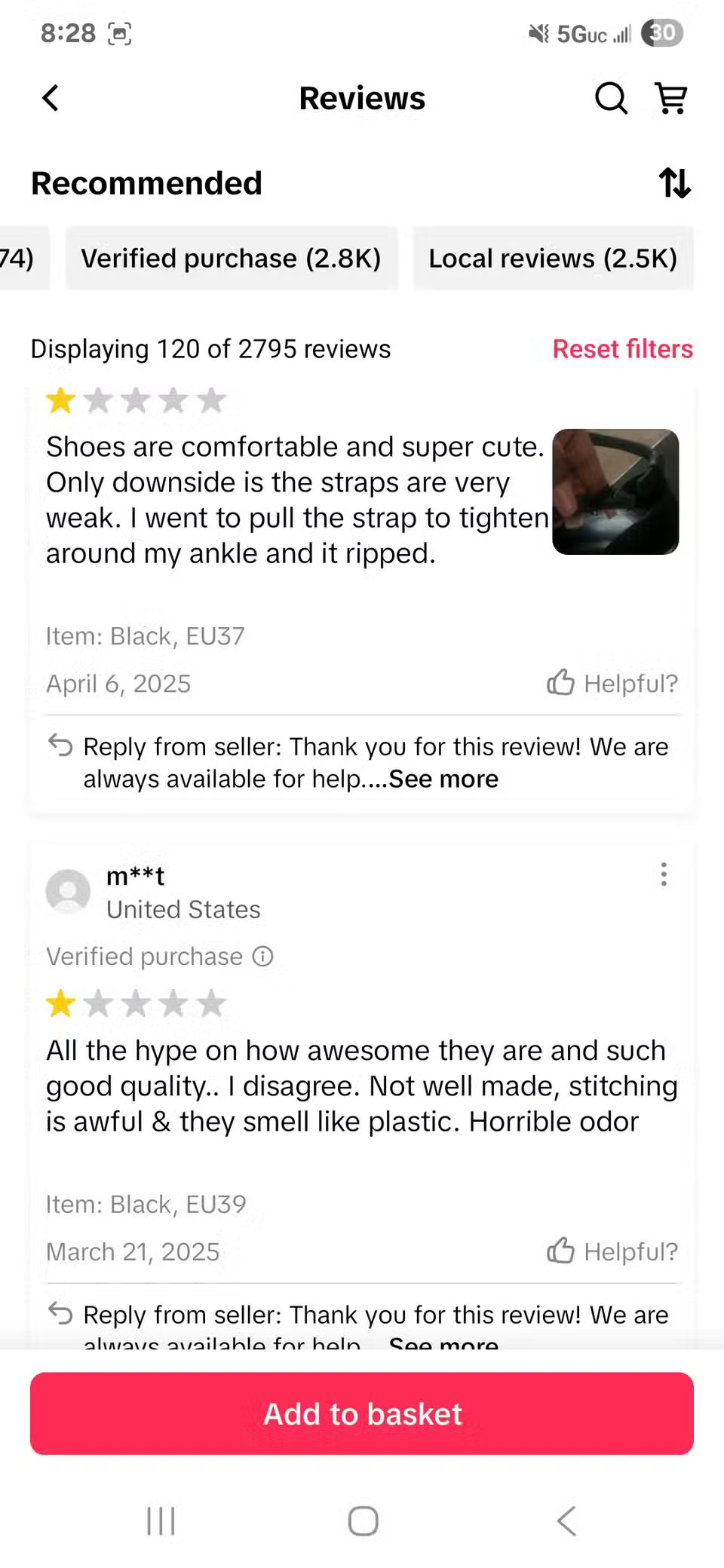Toggle the Verified purchase (2.8K) filter
This screenshot has width=724, height=1568.
click(x=231, y=258)
